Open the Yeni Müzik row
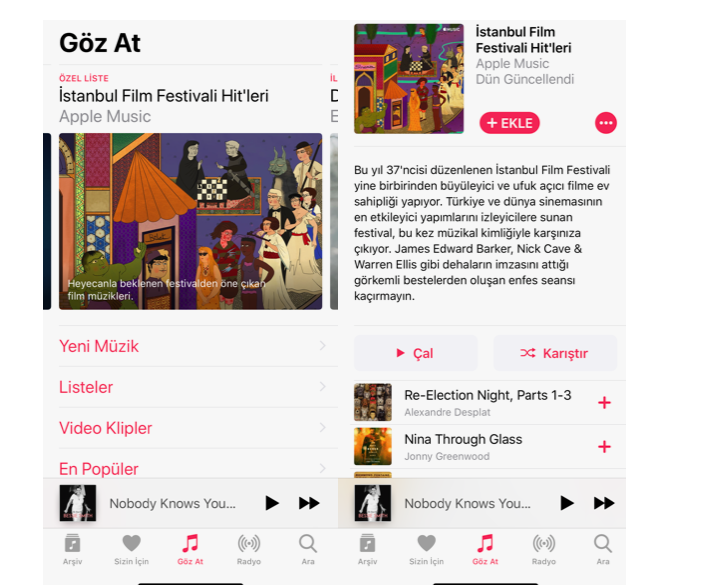The height and width of the screenshot is (585, 707). (190, 346)
